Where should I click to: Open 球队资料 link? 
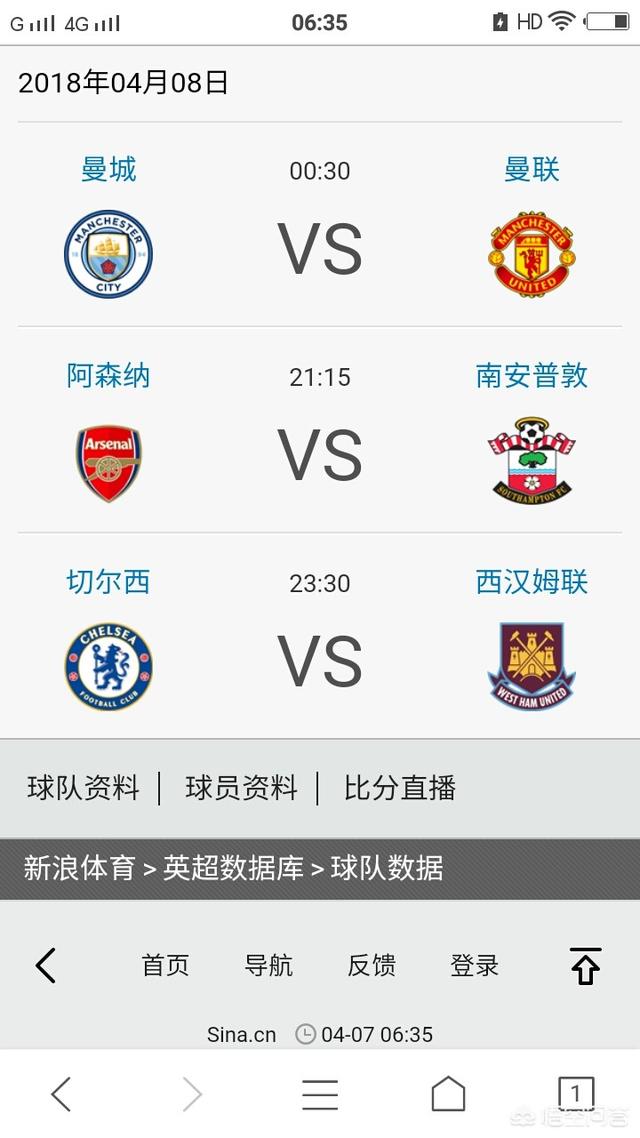point(83,788)
